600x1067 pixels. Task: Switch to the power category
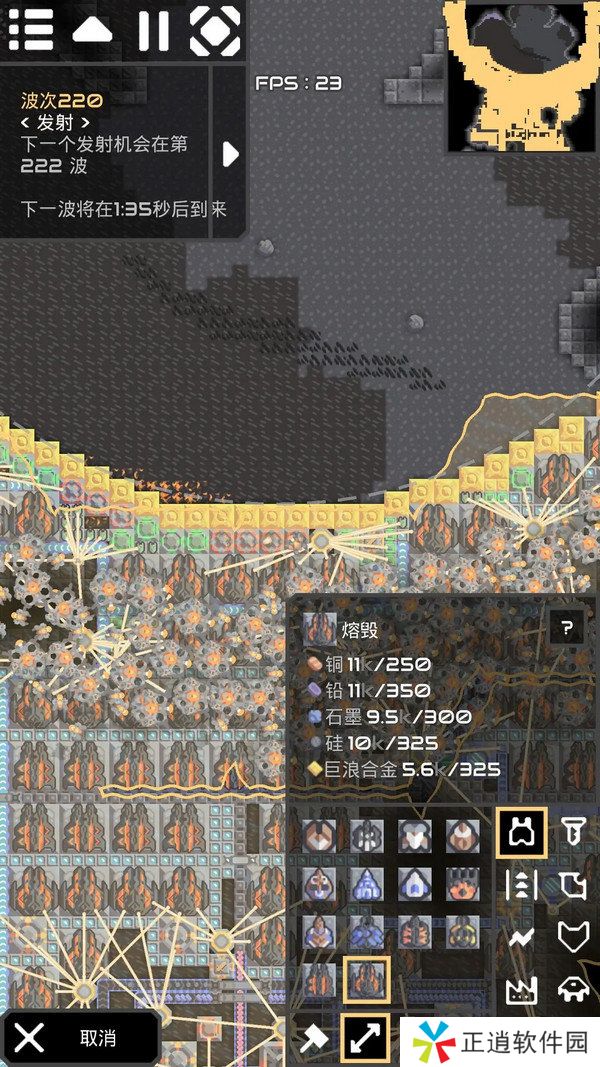[x=522, y=938]
